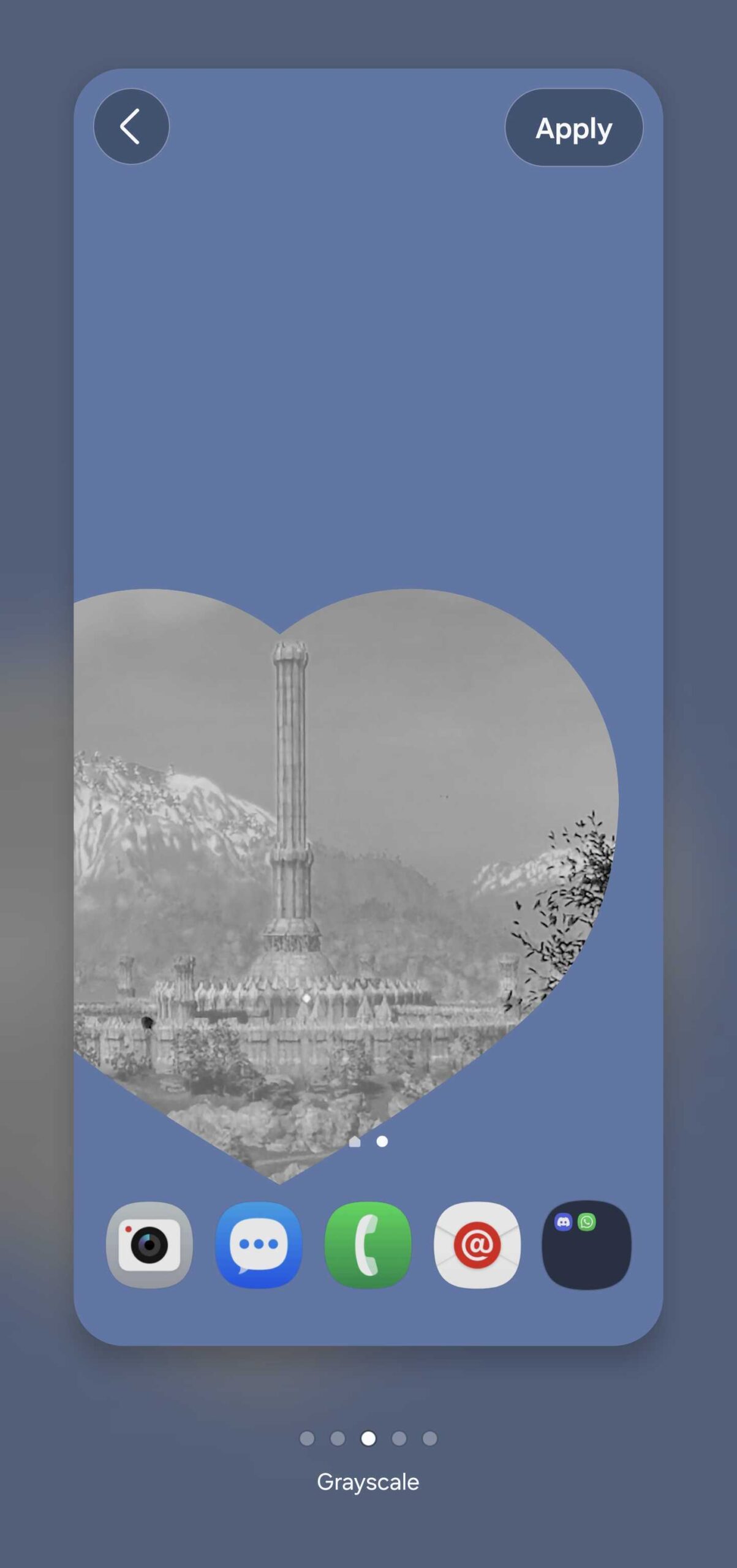
Task: Apply the Grayscale wallpaper effect
Action: [x=573, y=128]
